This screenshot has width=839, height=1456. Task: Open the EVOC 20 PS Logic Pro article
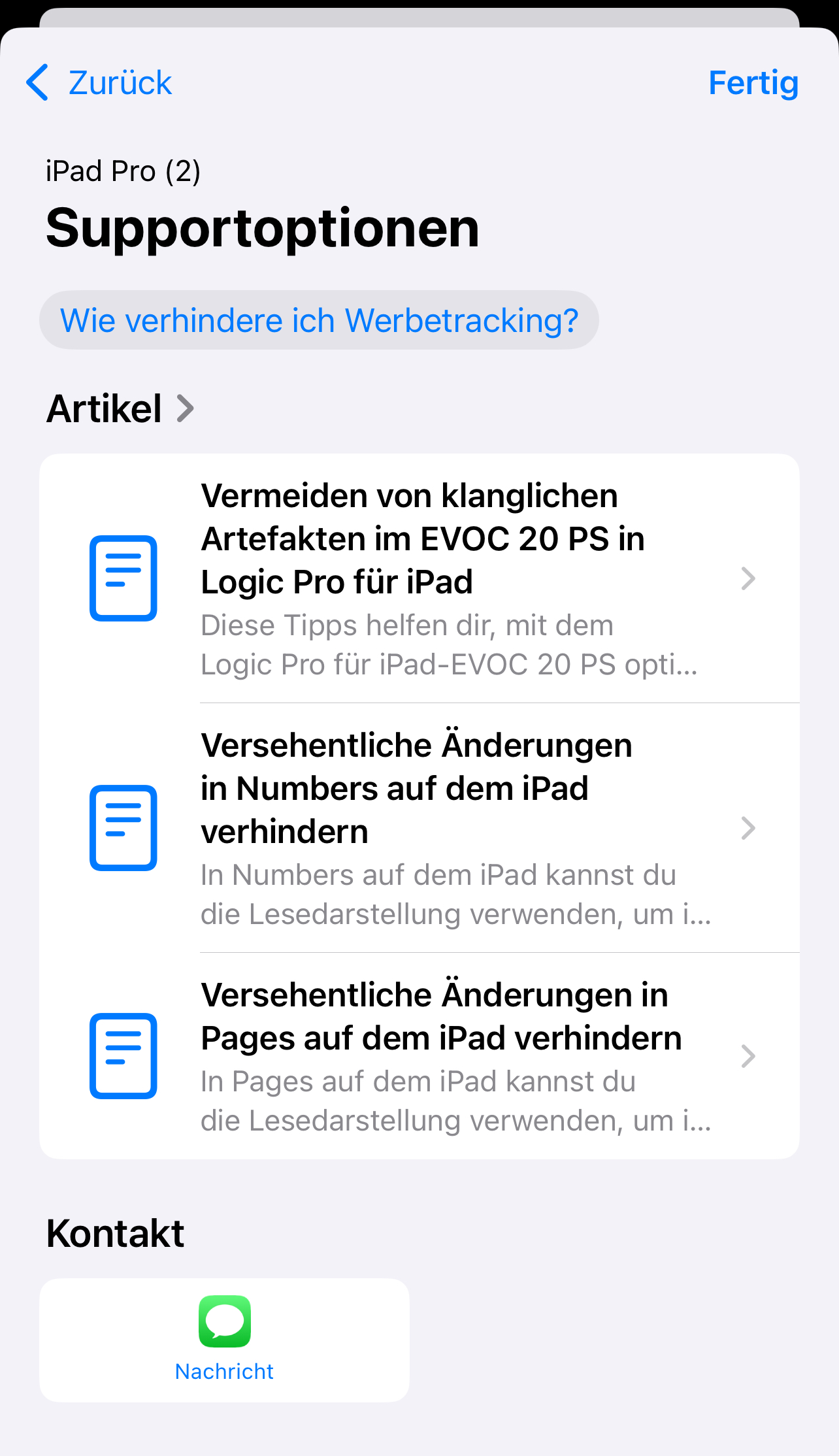click(x=419, y=578)
